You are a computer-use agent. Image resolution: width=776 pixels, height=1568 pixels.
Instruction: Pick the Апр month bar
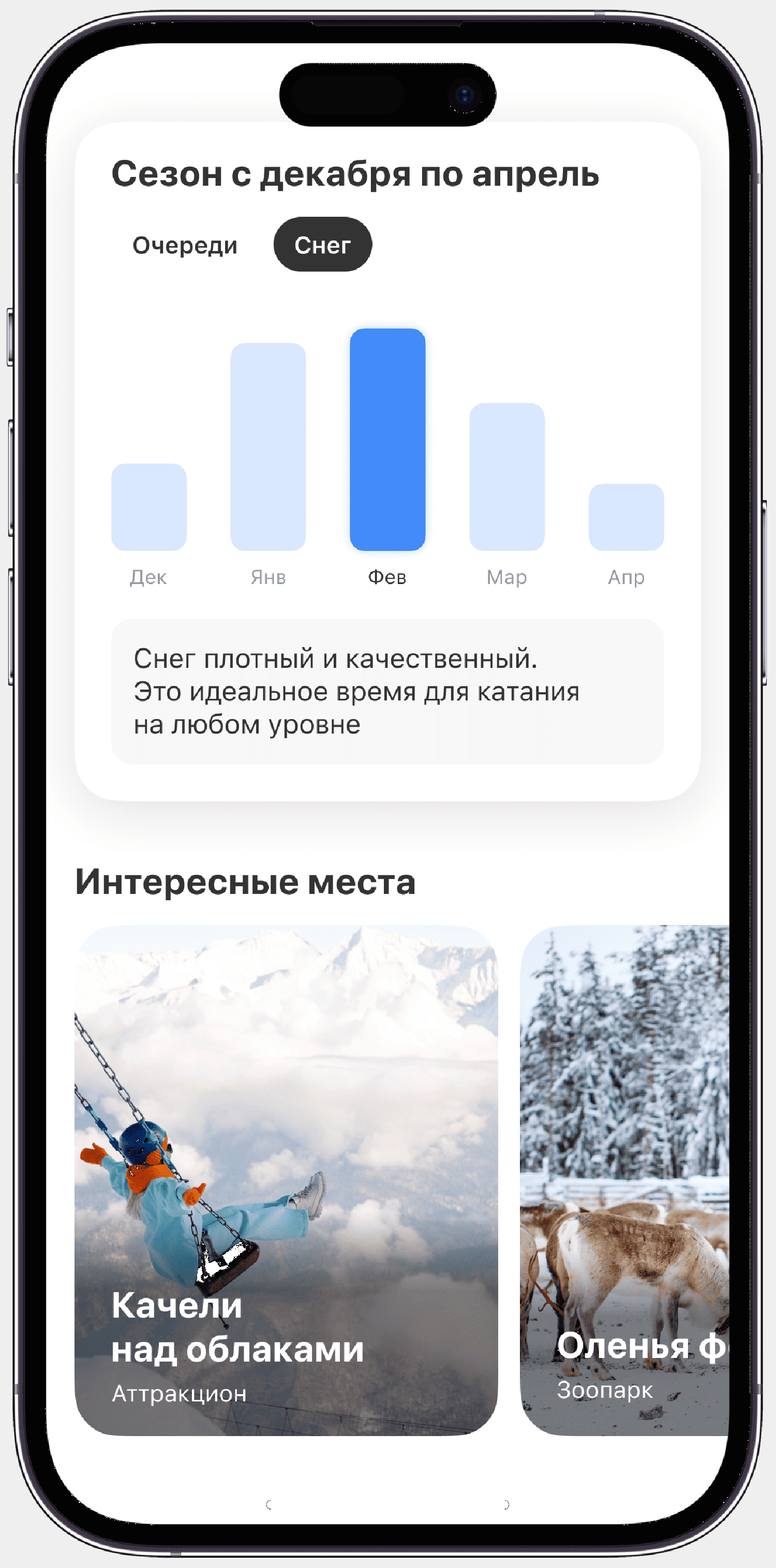[x=625, y=517]
